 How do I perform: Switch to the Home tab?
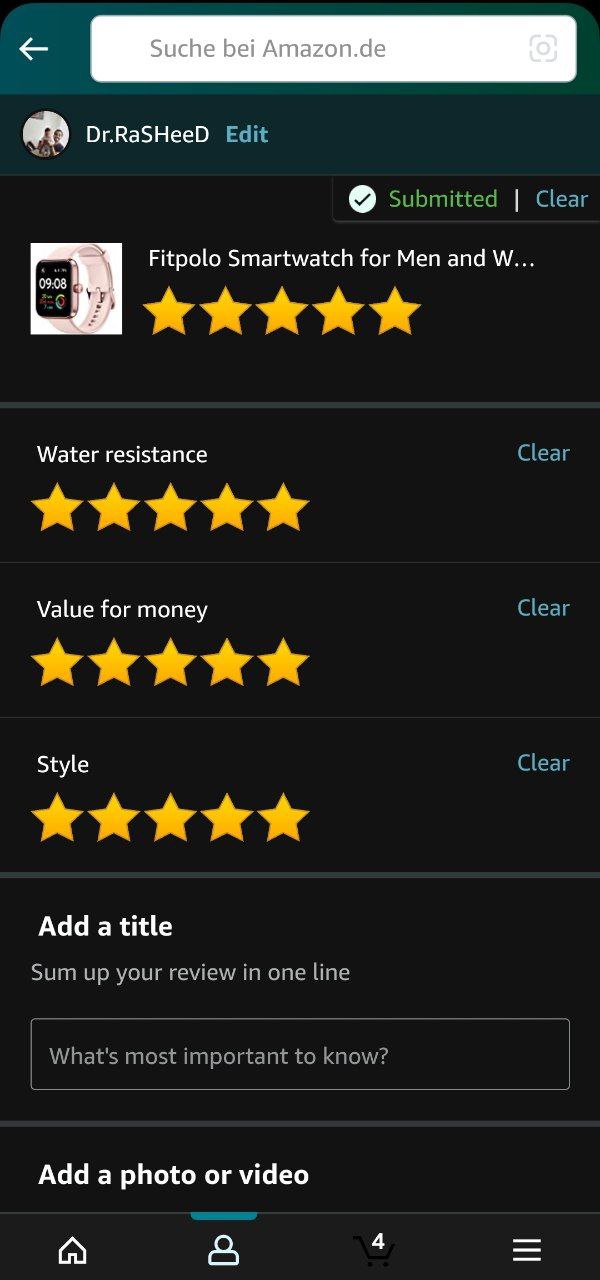[72, 1249]
